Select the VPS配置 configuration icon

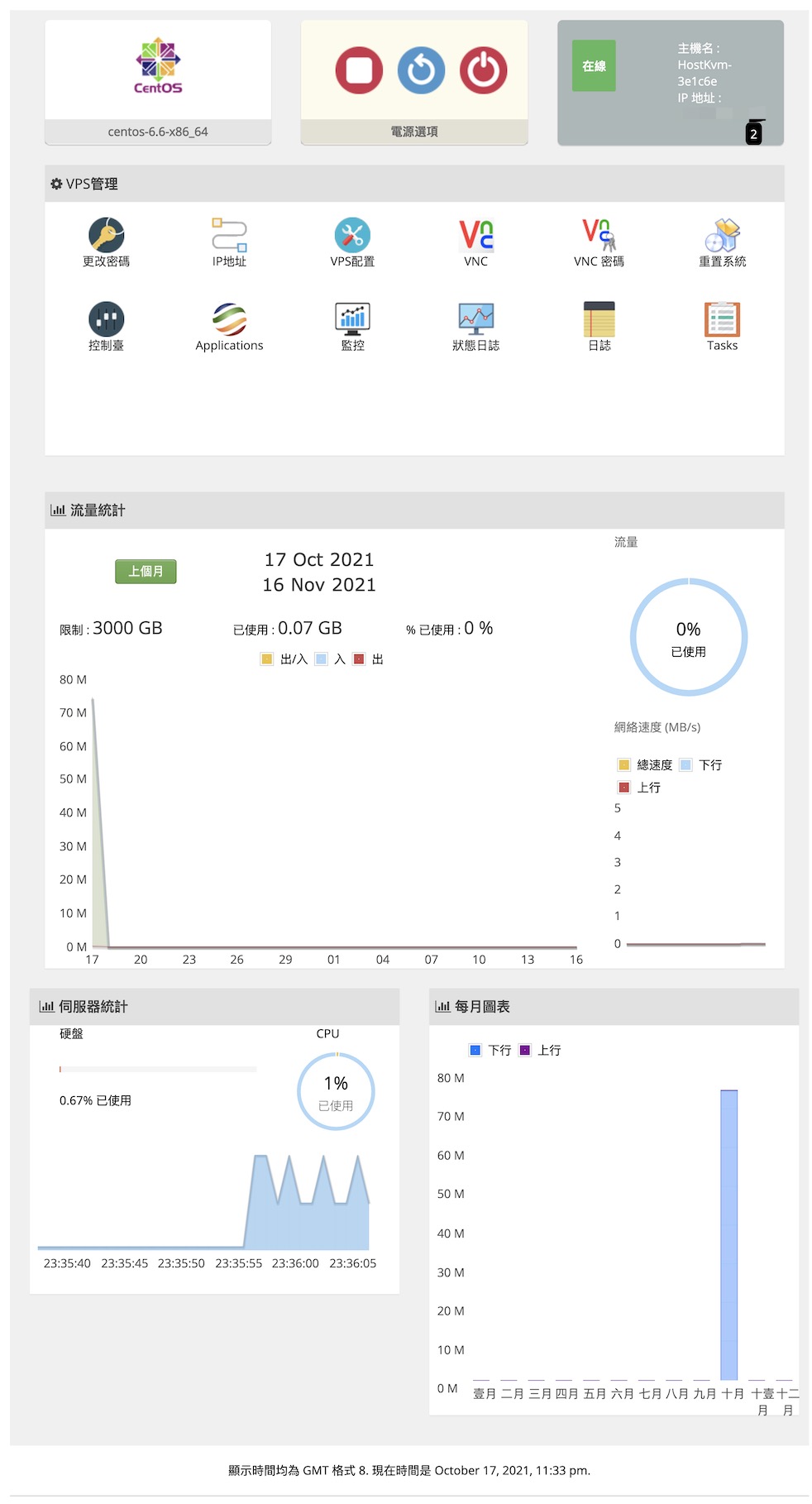[352, 237]
